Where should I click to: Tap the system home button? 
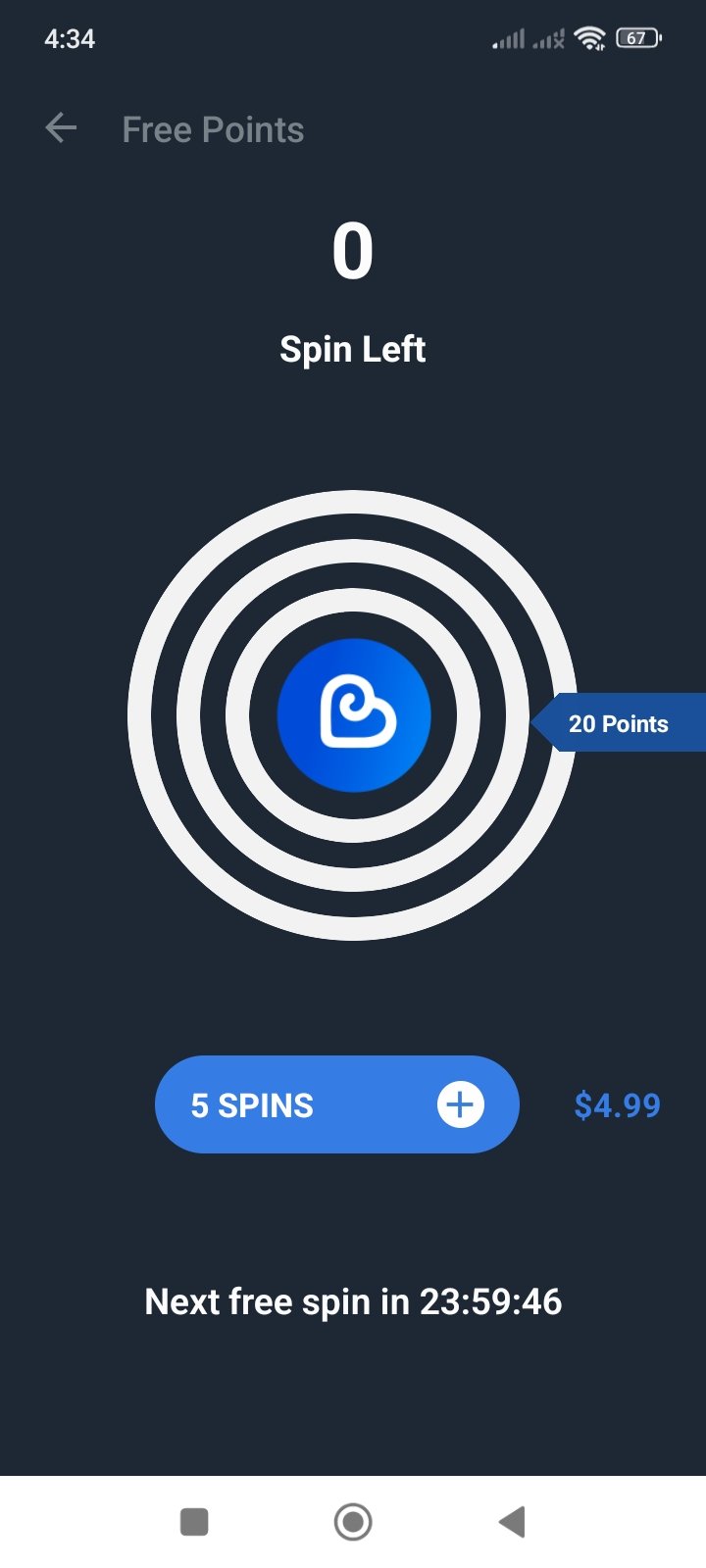353,1522
